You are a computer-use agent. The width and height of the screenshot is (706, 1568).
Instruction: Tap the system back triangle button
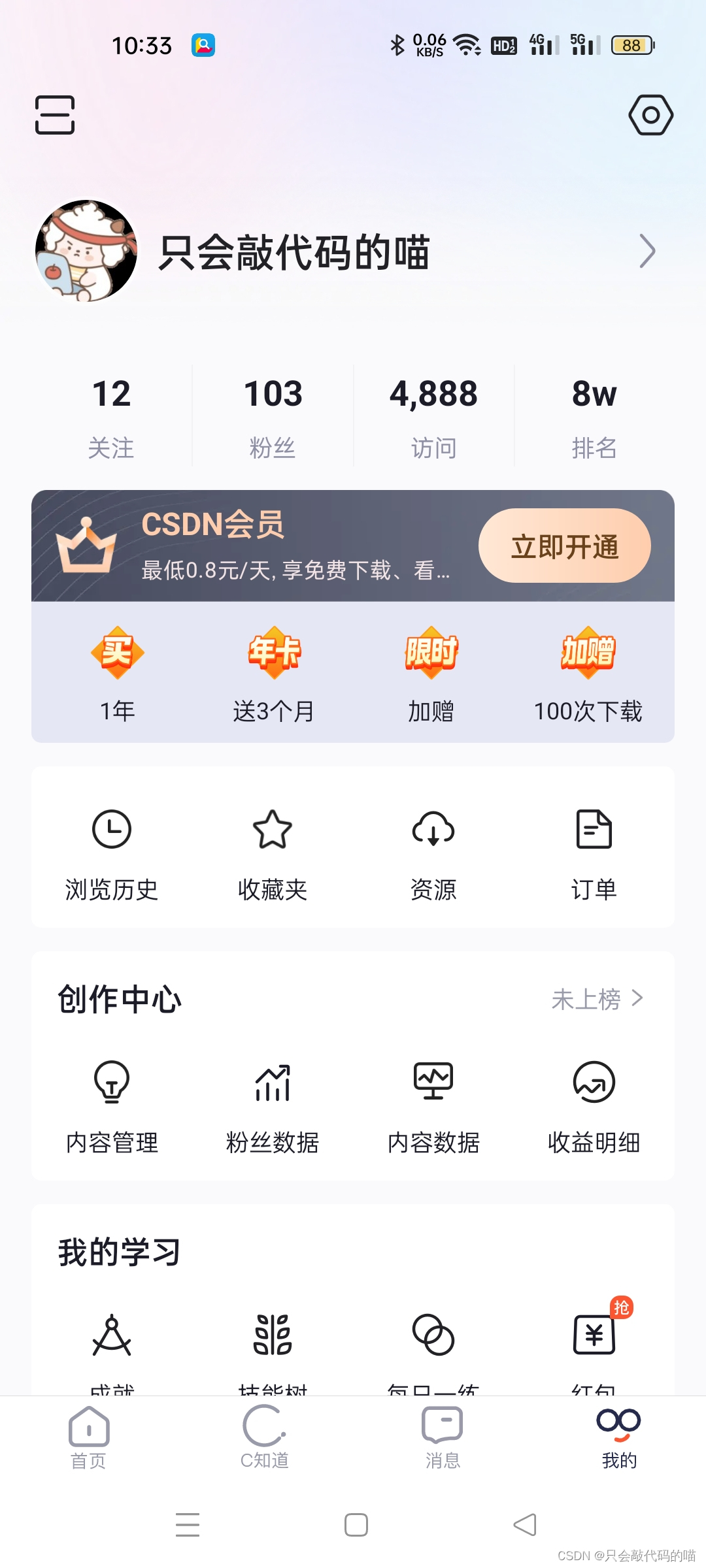point(525,1525)
